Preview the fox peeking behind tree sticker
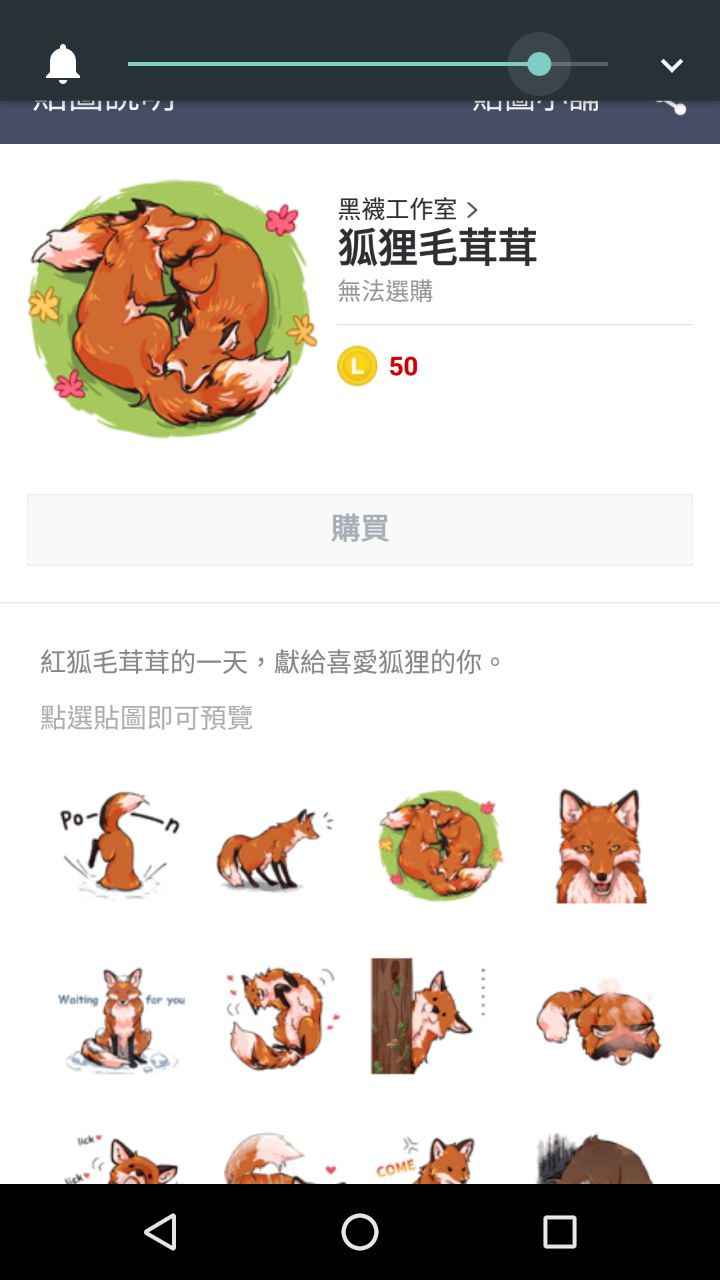Image resolution: width=720 pixels, height=1280 pixels. point(425,1017)
